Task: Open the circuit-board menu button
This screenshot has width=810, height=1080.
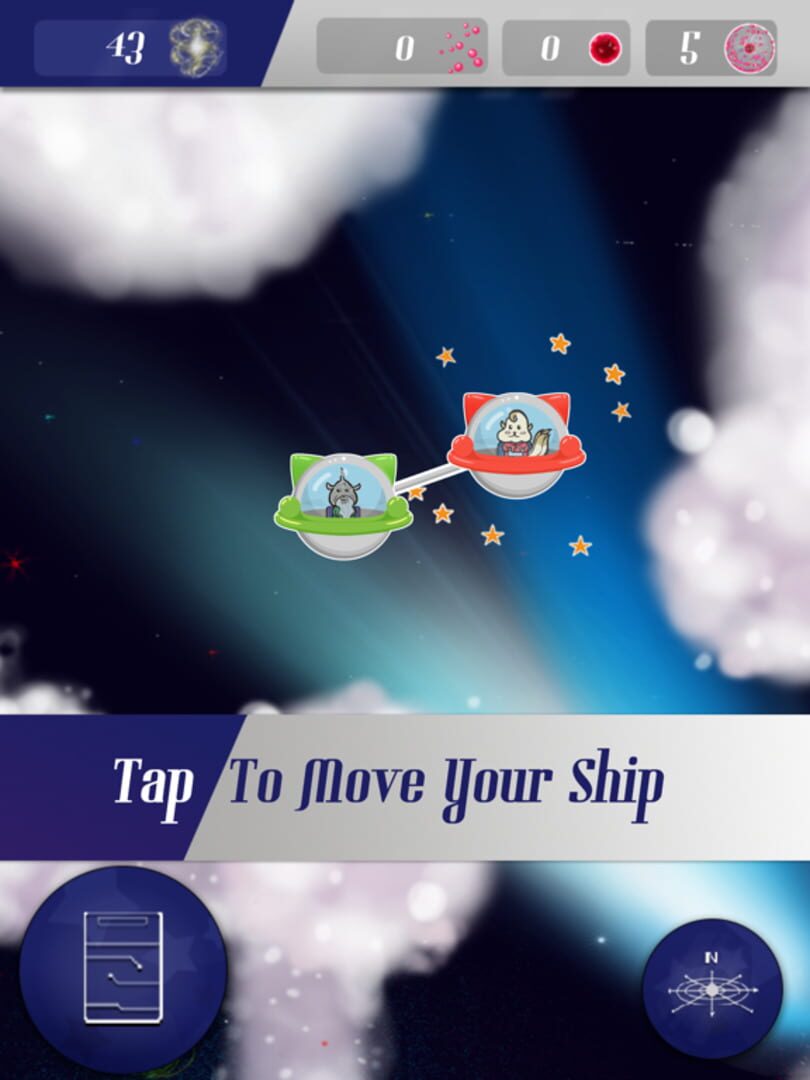Action: 122,969
